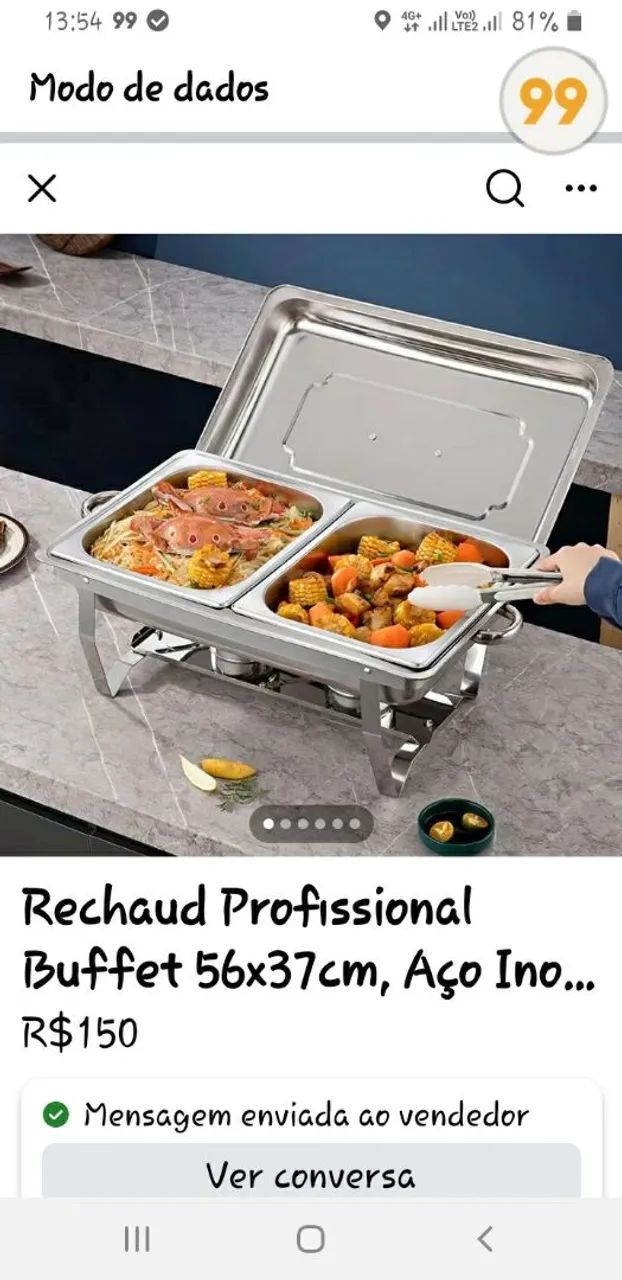Go back with system back button
Viewport: 622px width, 1280px height.
485,1239
